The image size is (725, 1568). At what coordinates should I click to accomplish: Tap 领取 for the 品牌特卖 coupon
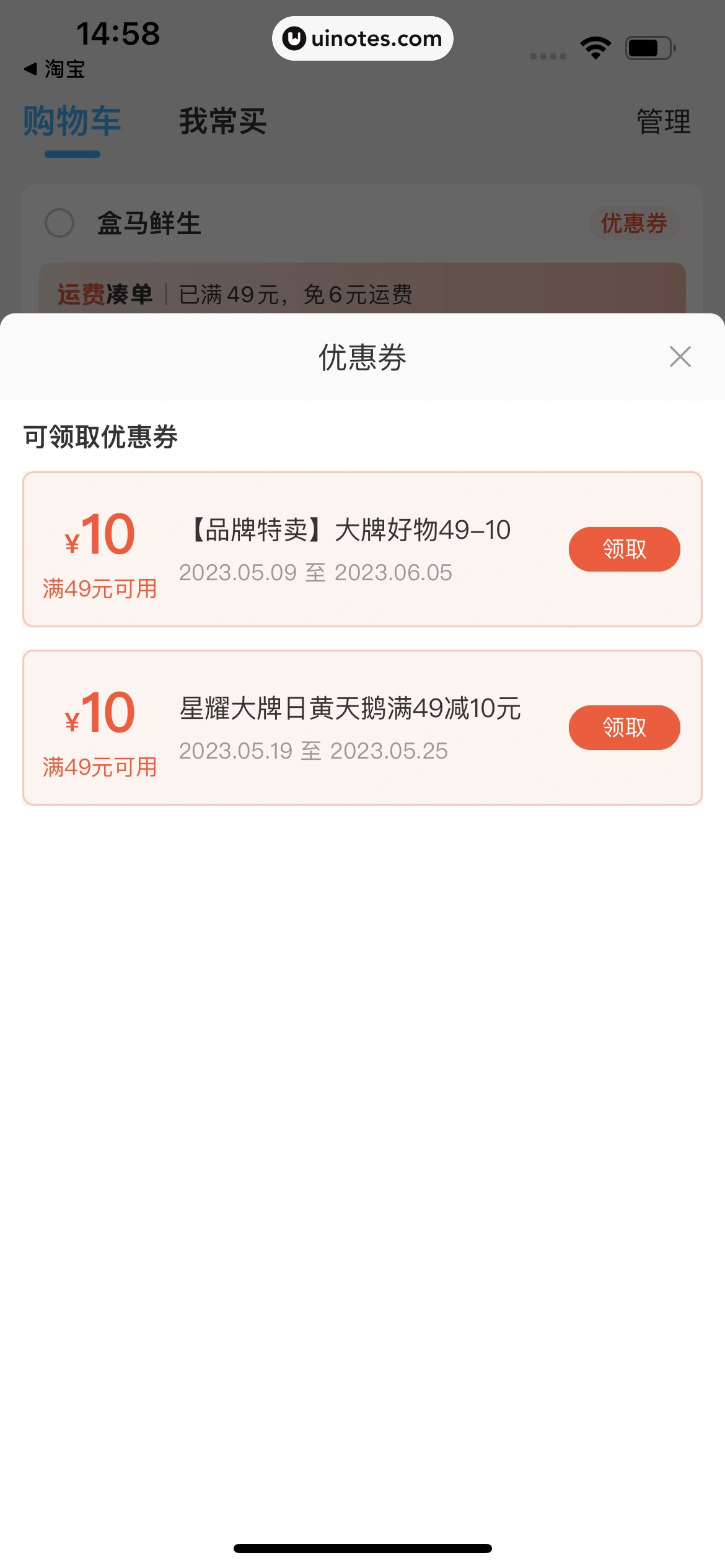pyautogui.click(x=624, y=549)
